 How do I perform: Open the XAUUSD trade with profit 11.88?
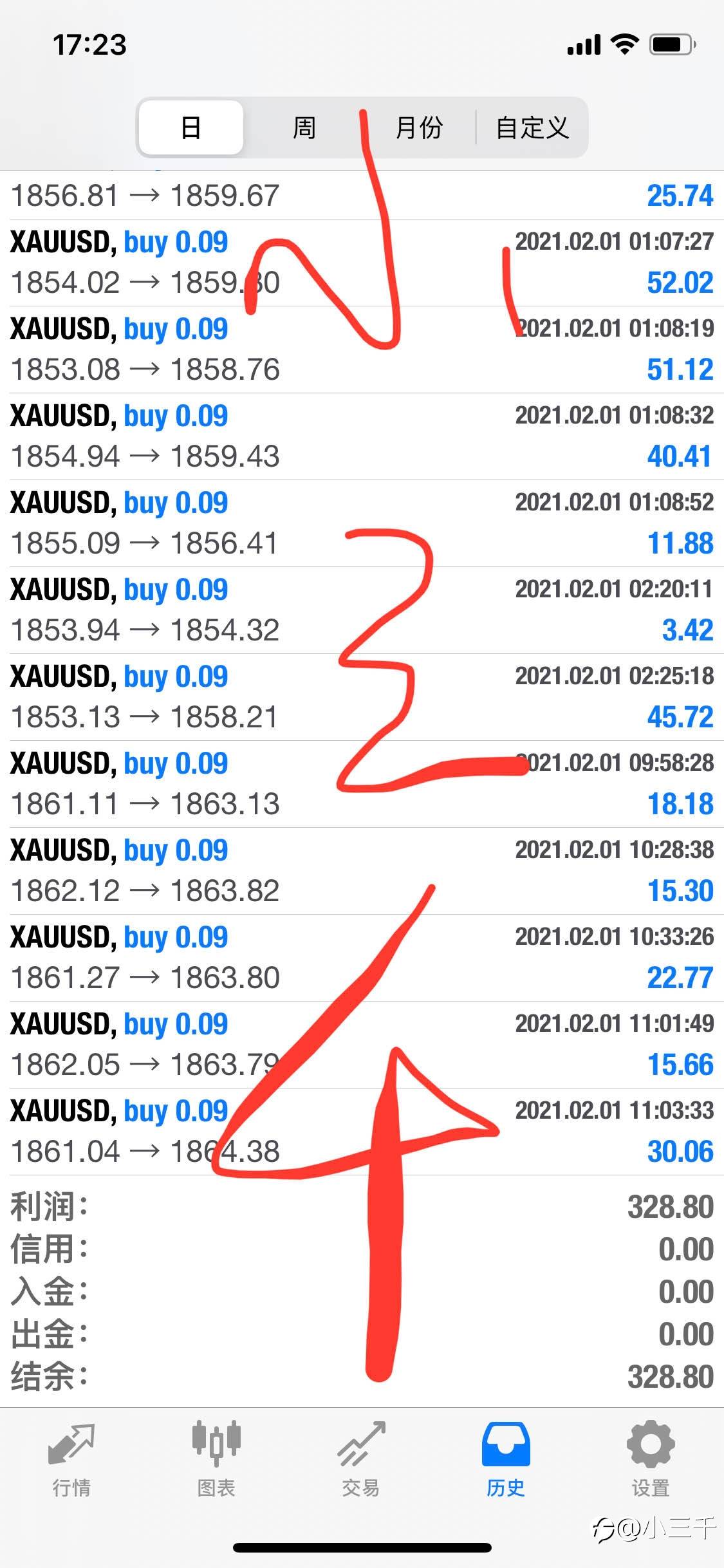(362, 523)
